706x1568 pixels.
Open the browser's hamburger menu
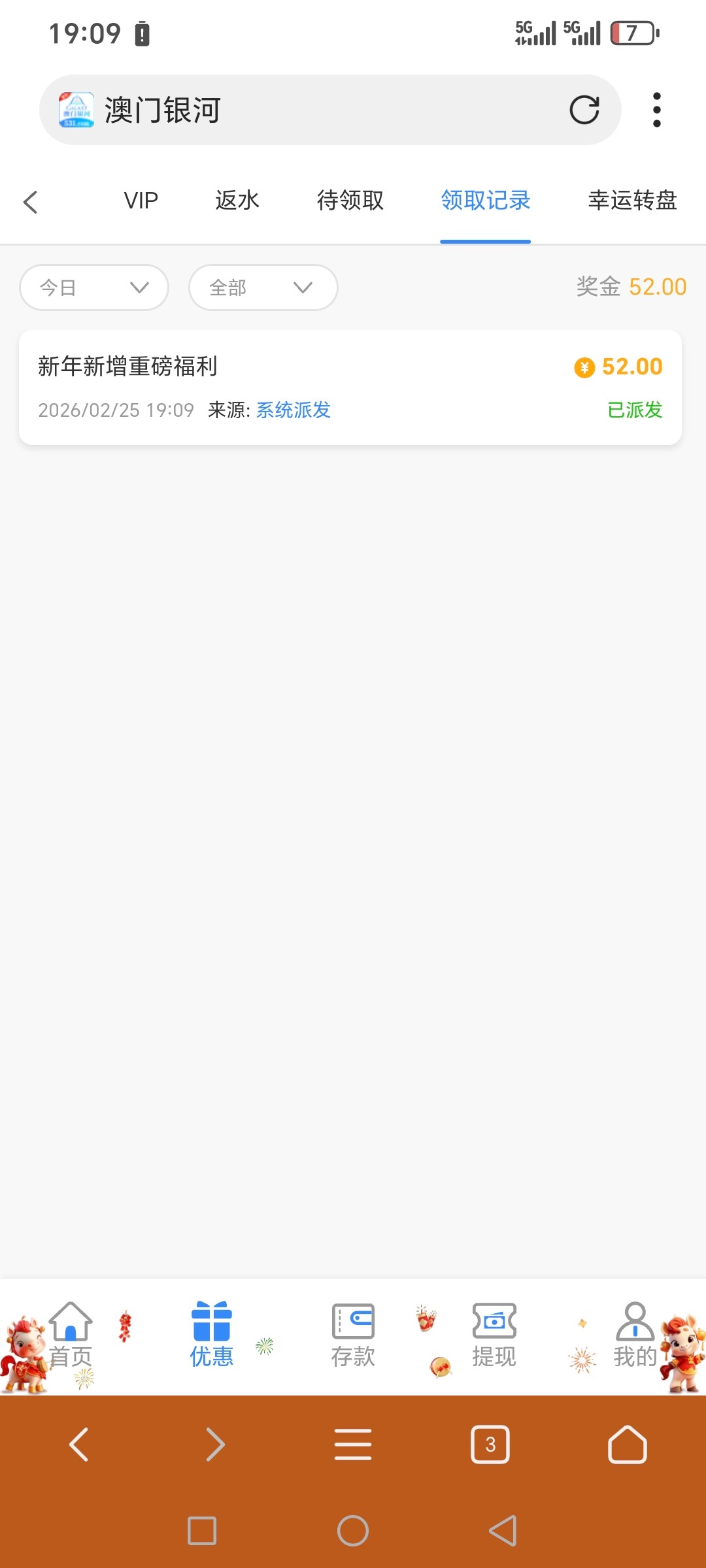[353, 1445]
